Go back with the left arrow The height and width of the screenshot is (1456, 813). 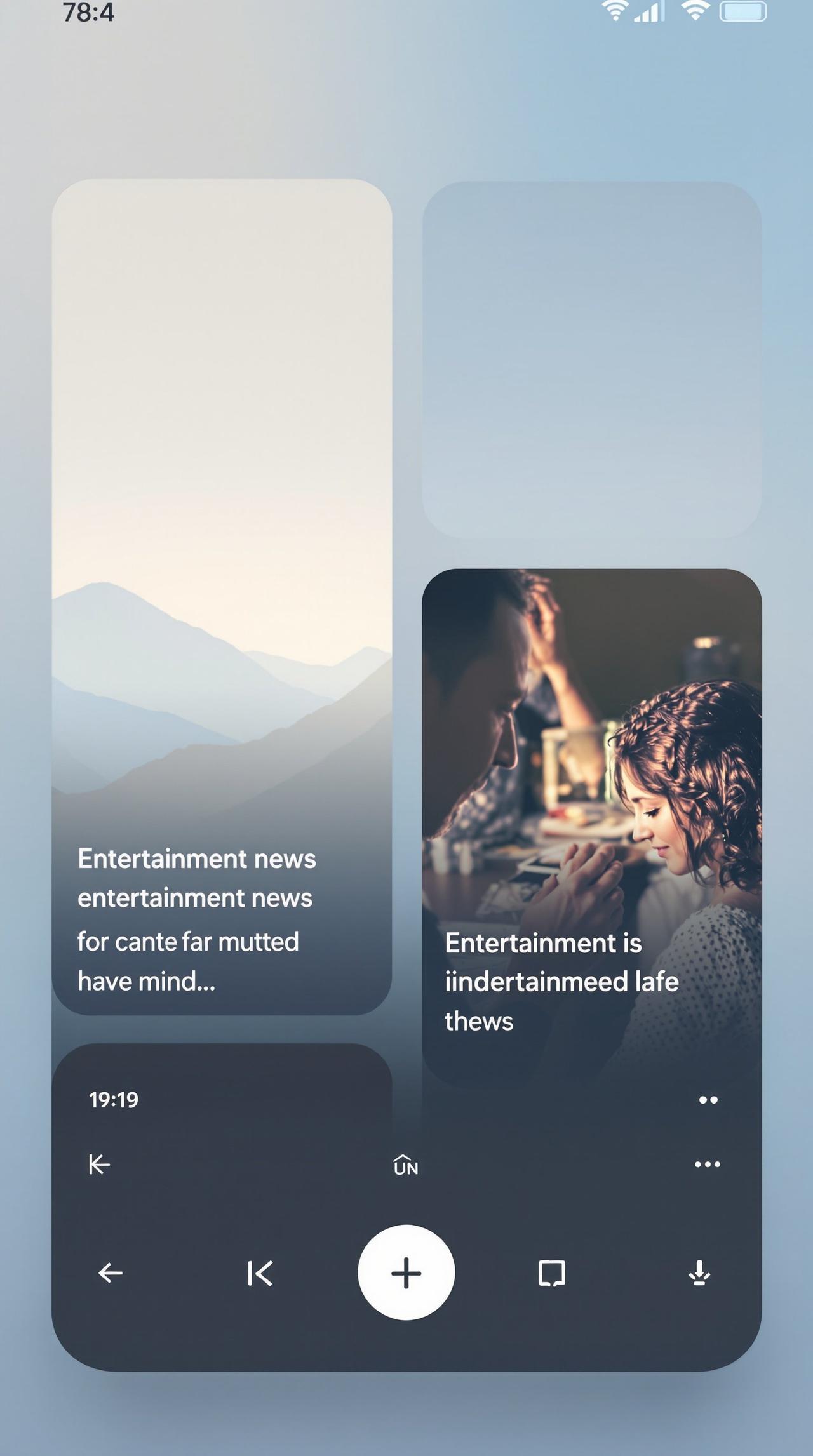tap(111, 1273)
